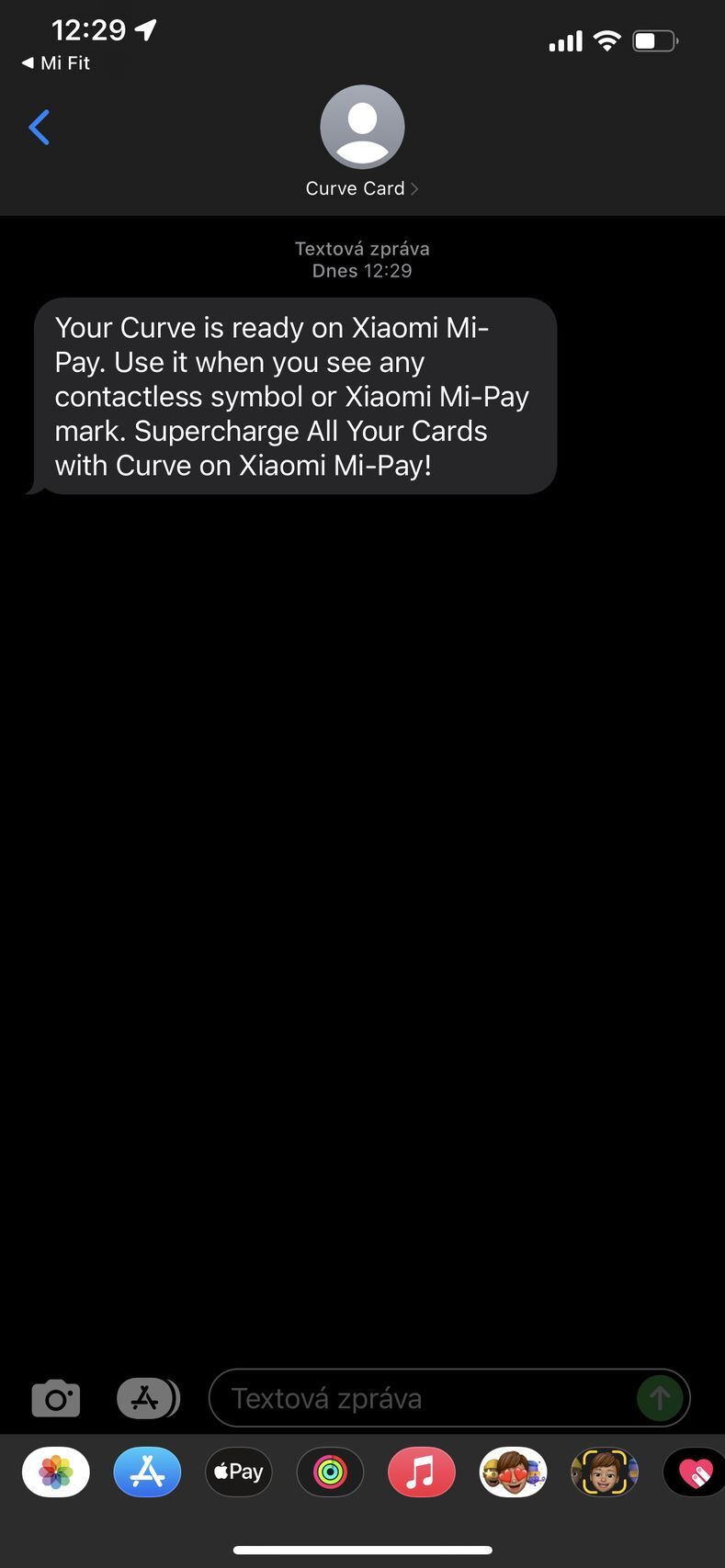Open the Photos app icon in message drawer
725x1568 pixels.
[x=55, y=1472]
